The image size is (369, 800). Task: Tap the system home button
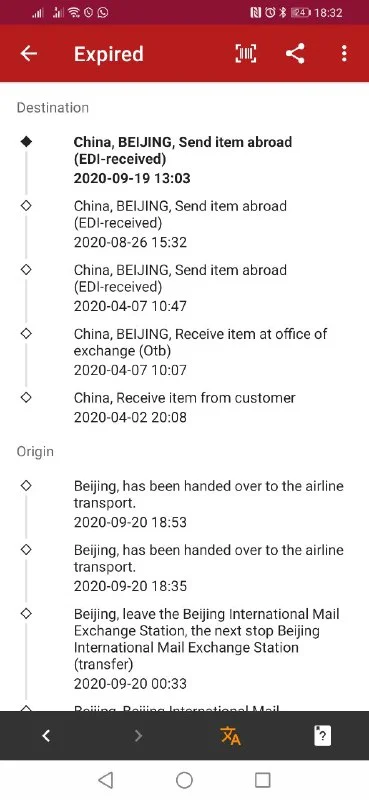[184, 780]
